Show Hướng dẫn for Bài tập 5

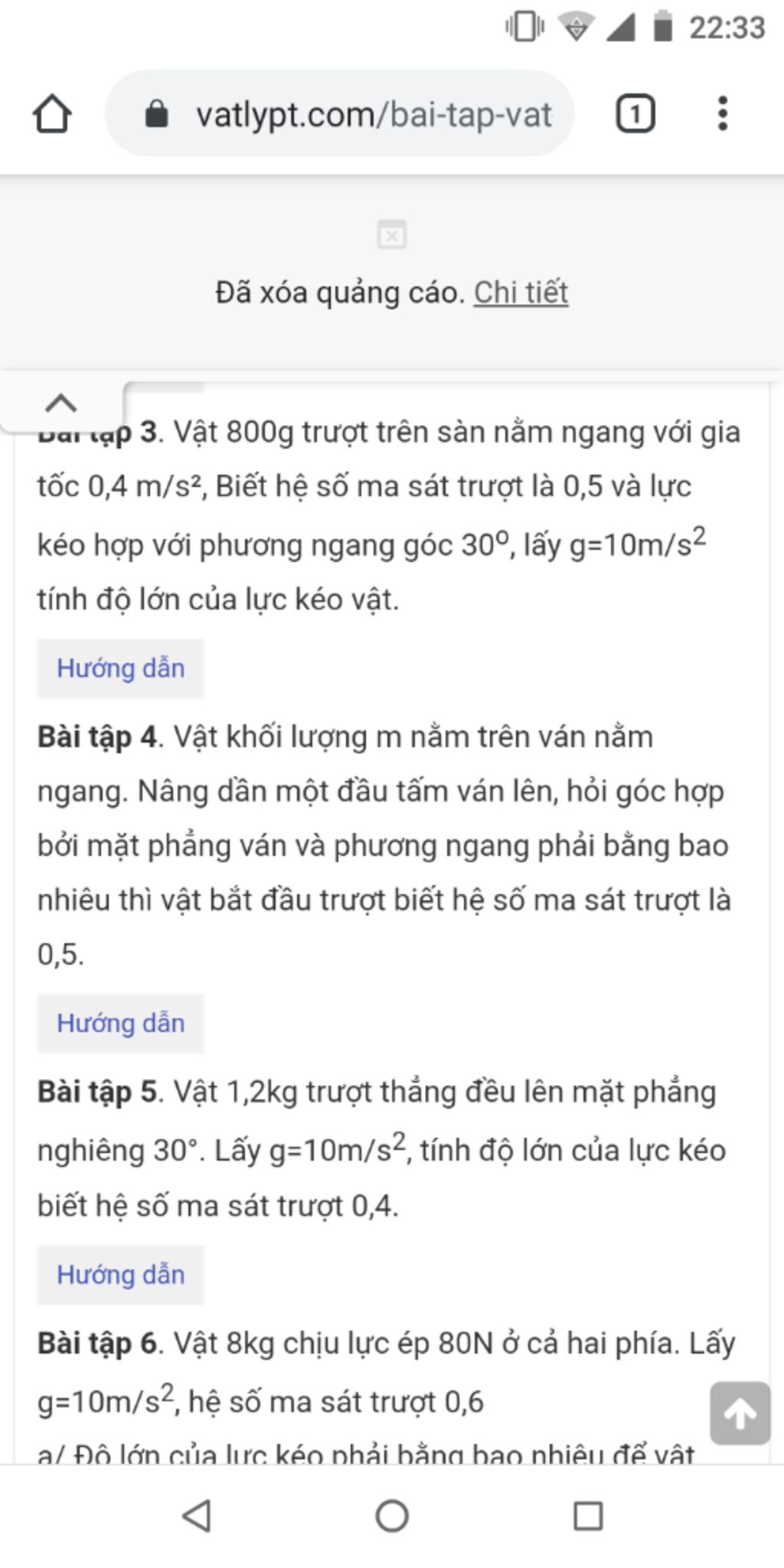(x=121, y=1274)
